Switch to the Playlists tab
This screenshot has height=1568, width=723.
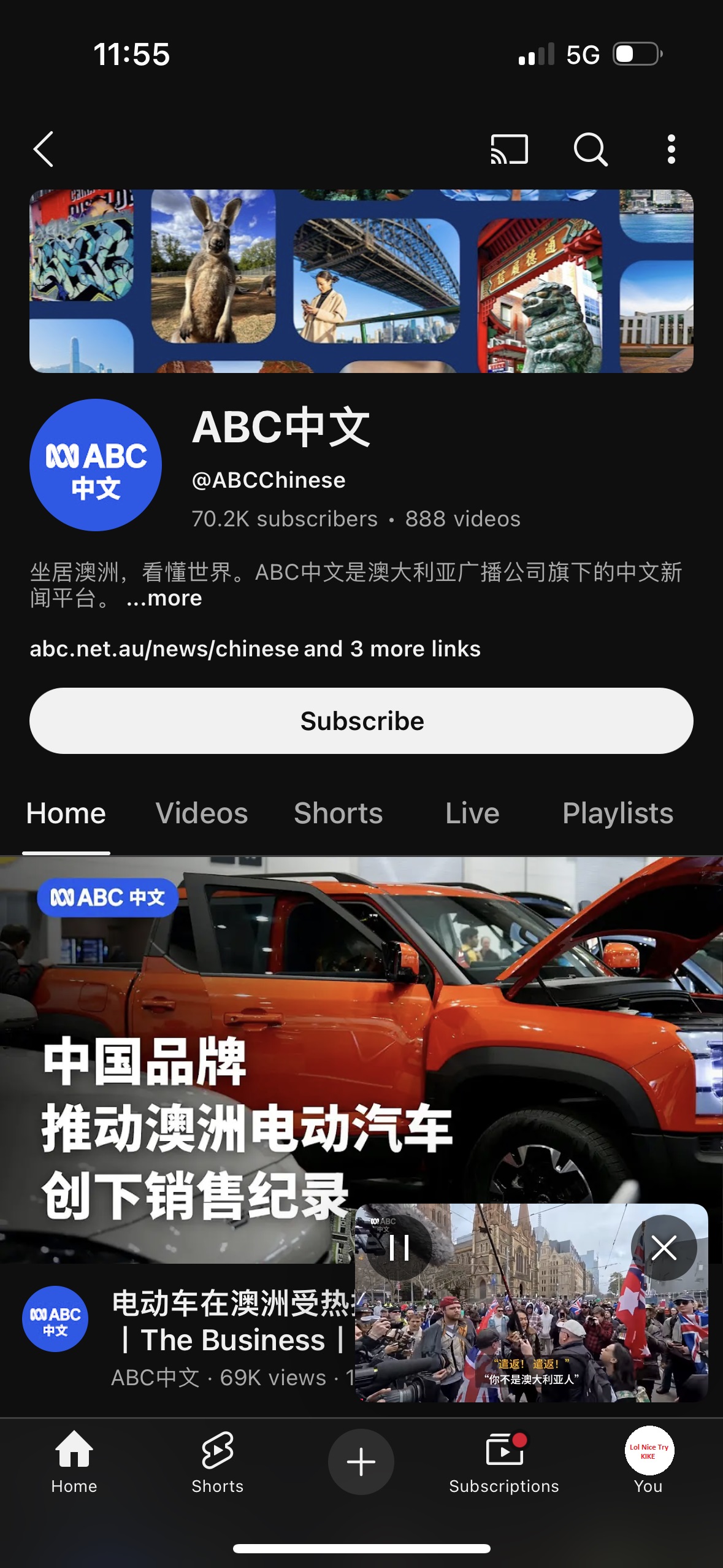click(618, 813)
